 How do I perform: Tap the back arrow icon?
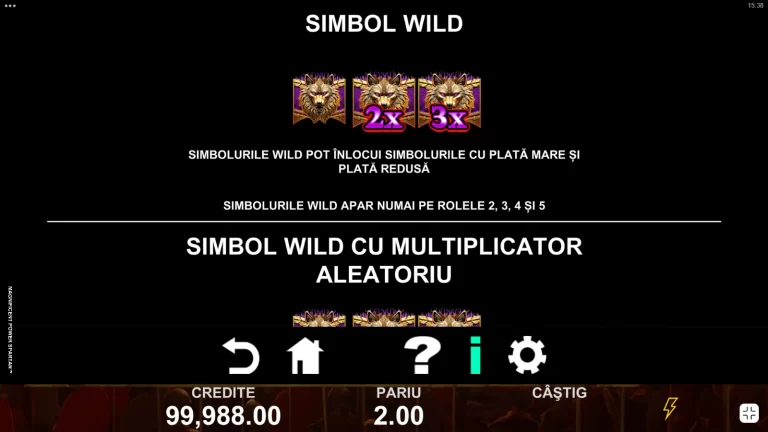(x=241, y=356)
